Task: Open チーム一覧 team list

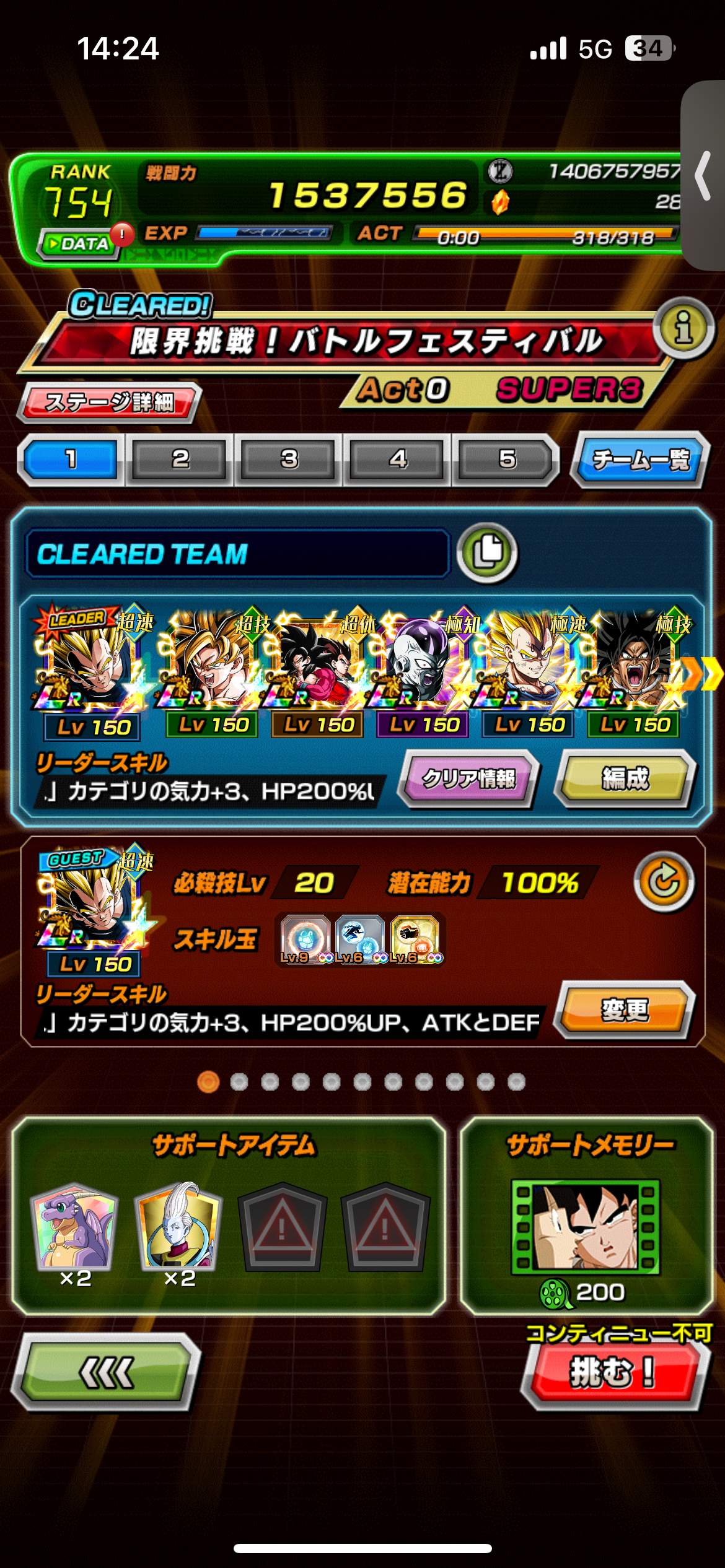Action: (641, 460)
